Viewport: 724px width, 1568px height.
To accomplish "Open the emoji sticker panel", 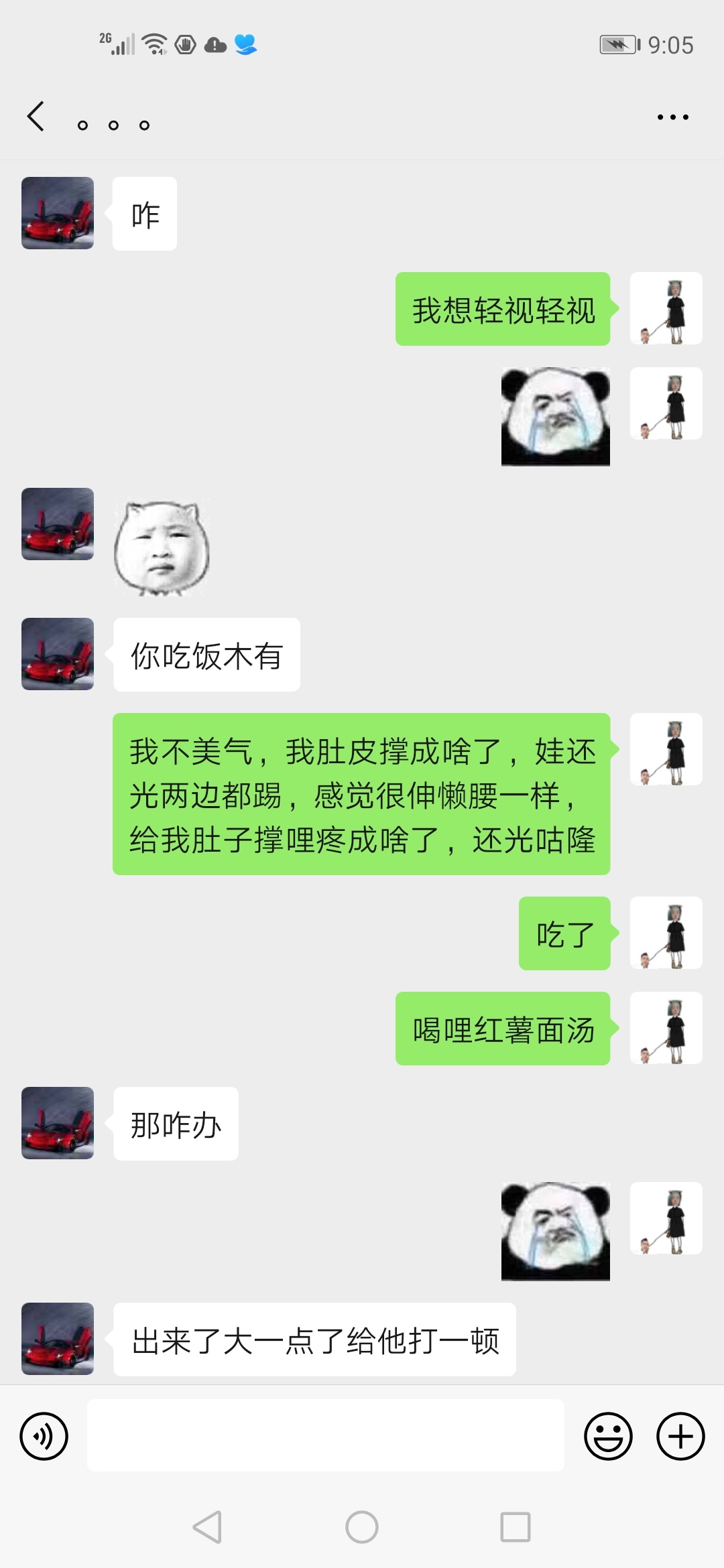I will [x=608, y=1436].
